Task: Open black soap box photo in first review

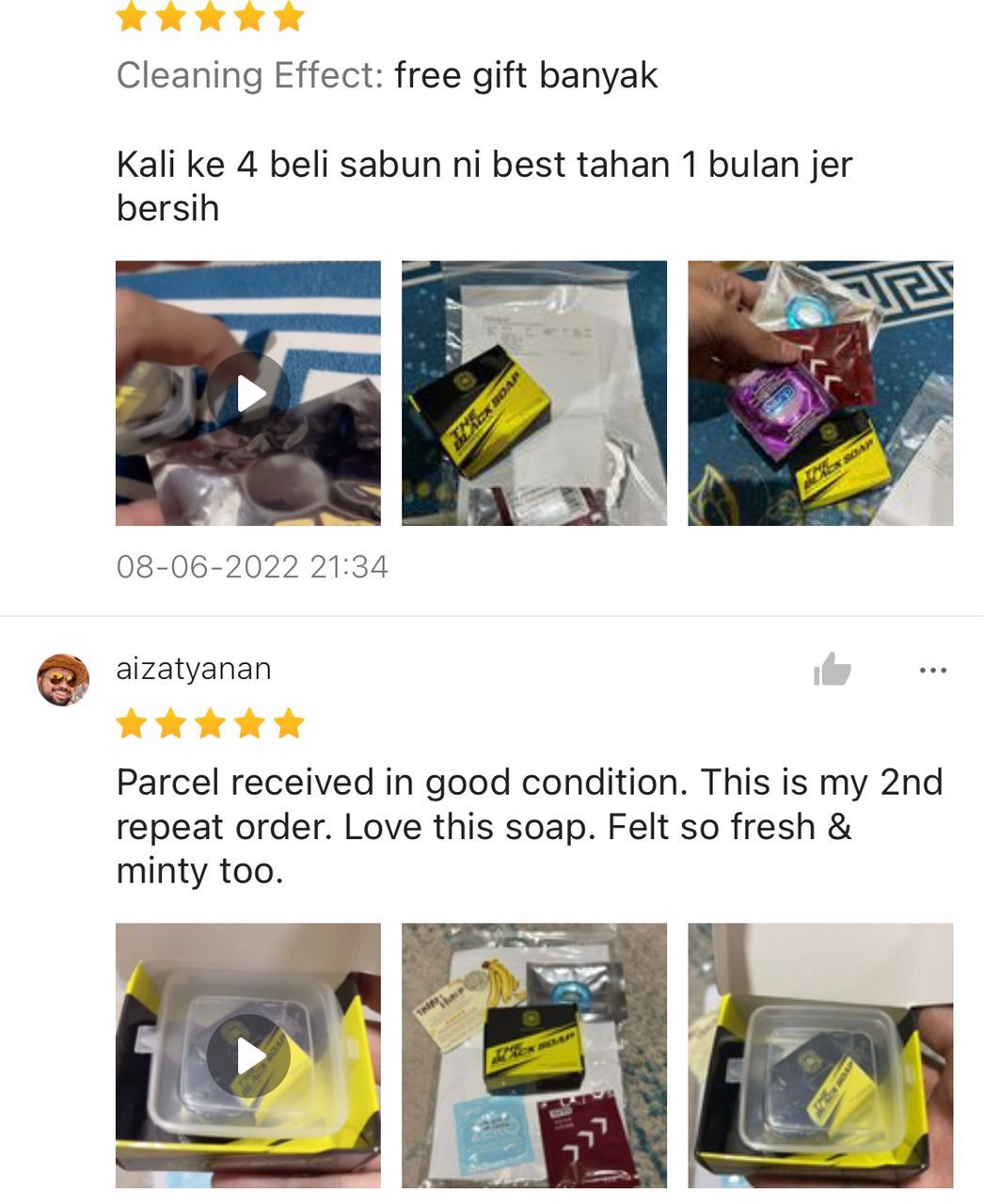Action: coord(534,393)
